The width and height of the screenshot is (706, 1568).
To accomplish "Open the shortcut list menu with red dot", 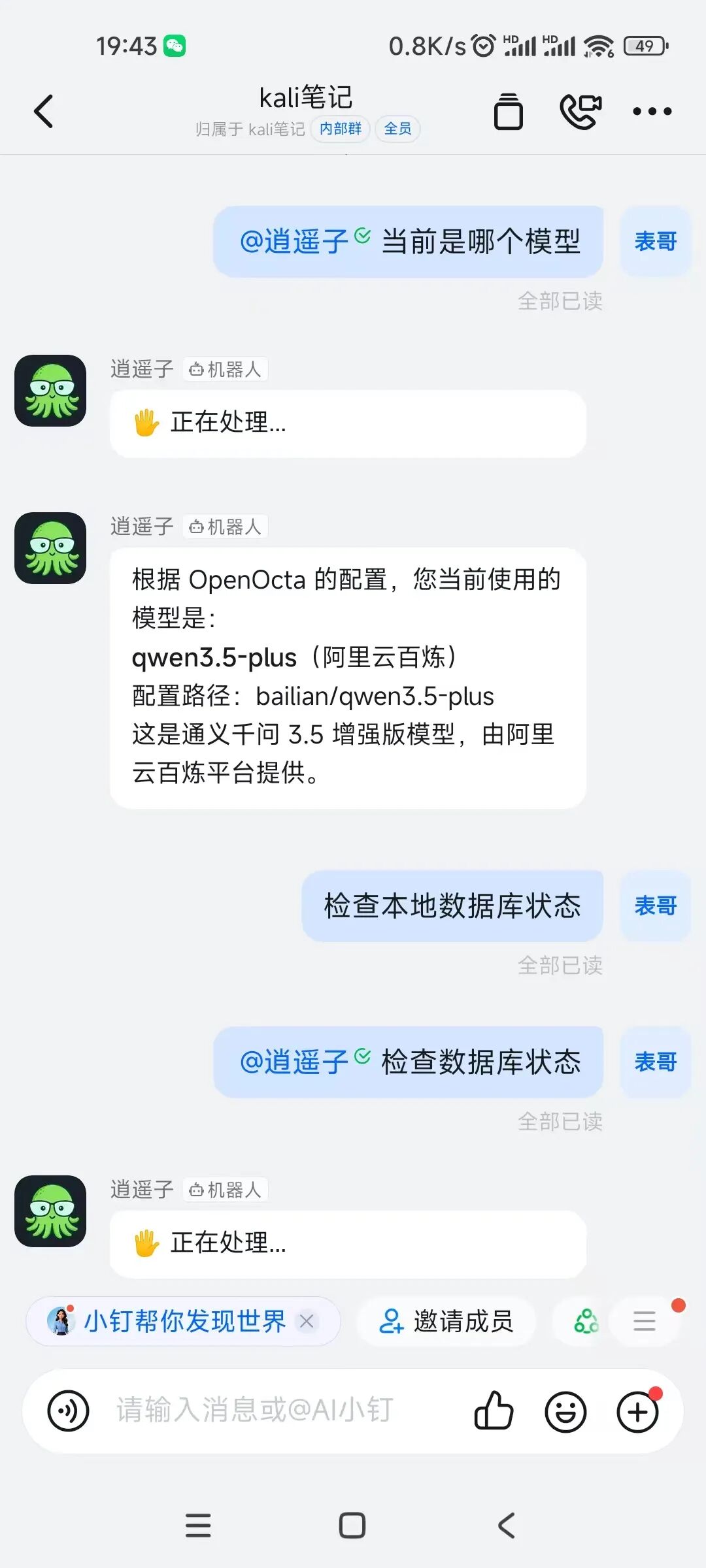I will [645, 1321].
